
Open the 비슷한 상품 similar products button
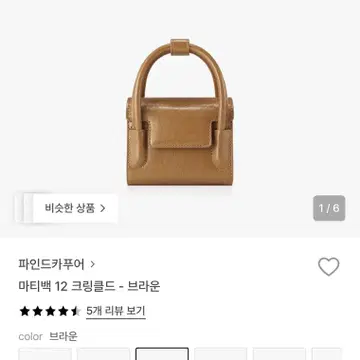(x=75, y=208)
